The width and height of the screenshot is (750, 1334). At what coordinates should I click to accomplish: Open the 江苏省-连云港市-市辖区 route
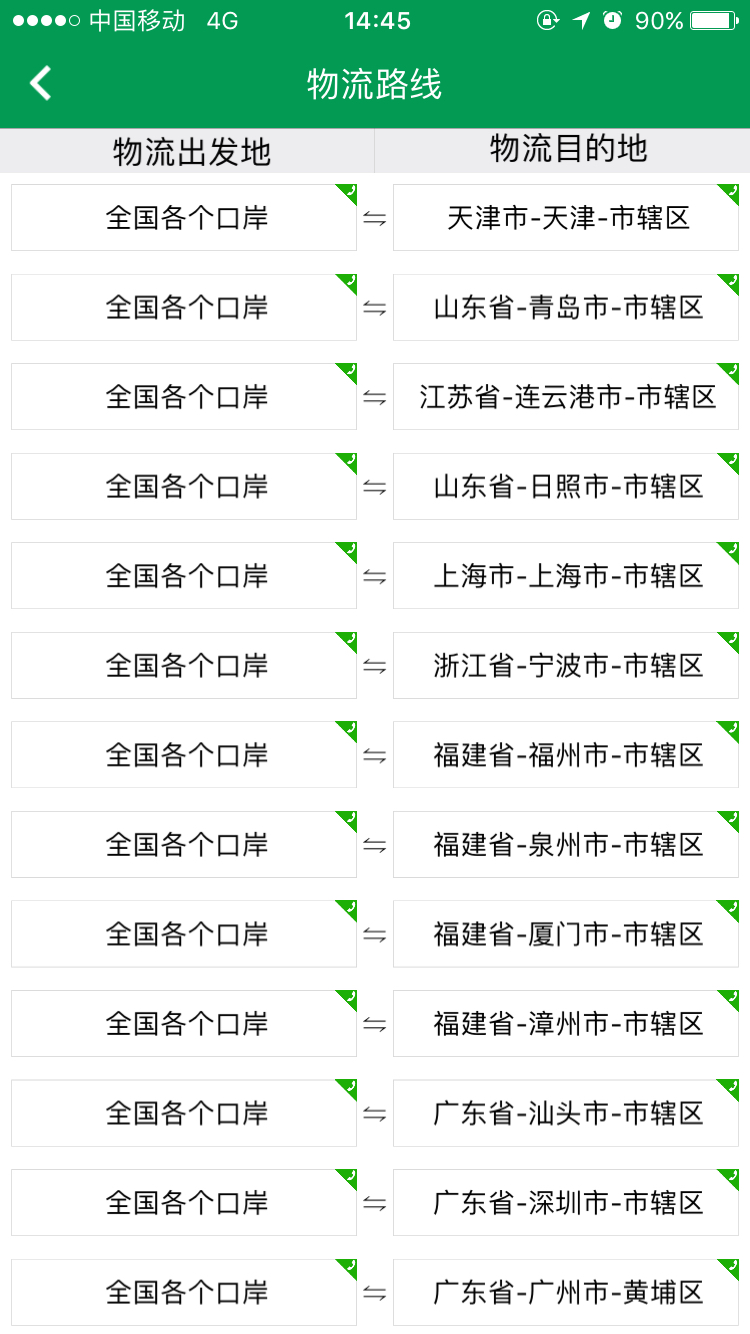point(566,397)
